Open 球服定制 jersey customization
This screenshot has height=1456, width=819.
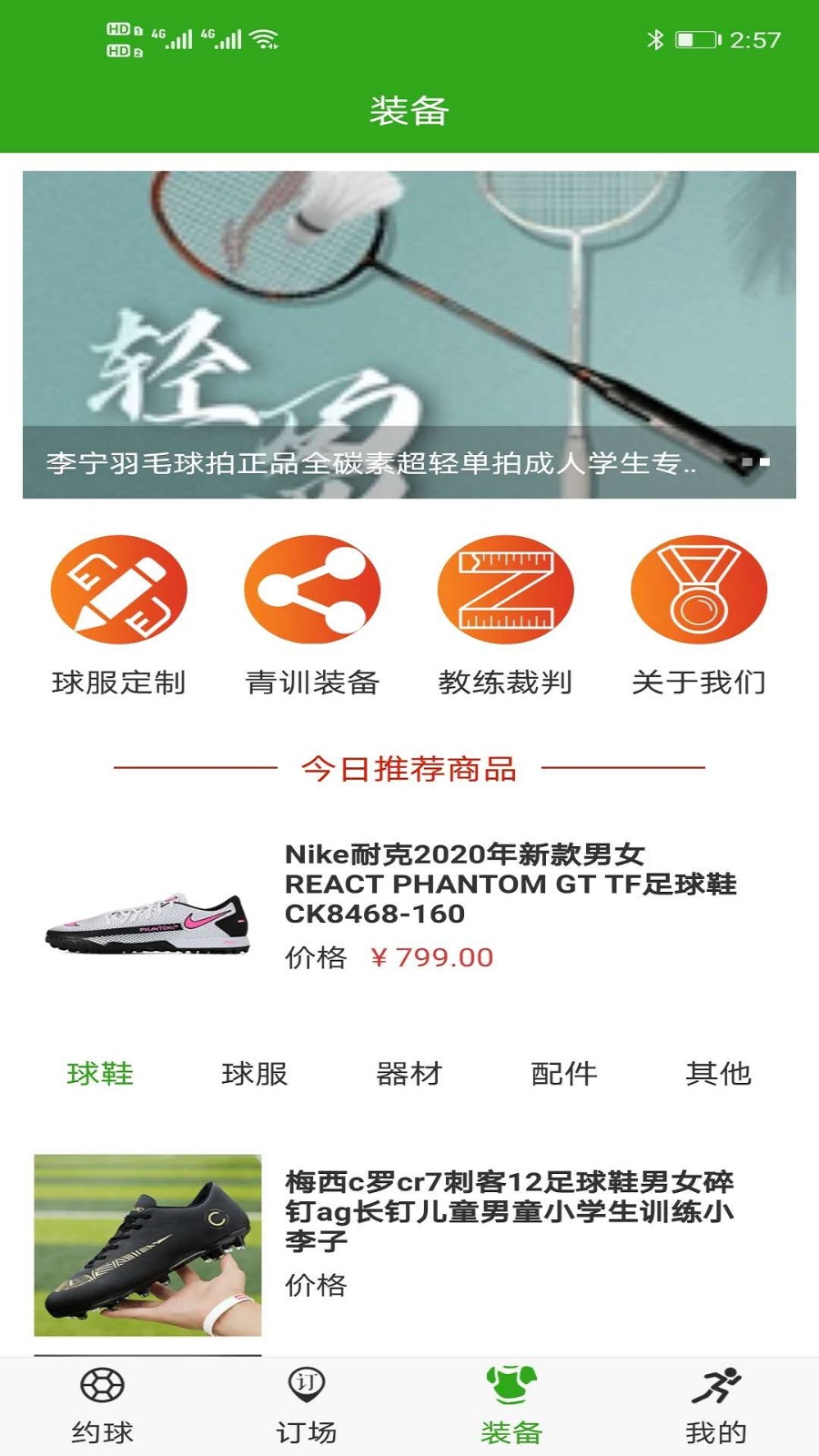118,614
